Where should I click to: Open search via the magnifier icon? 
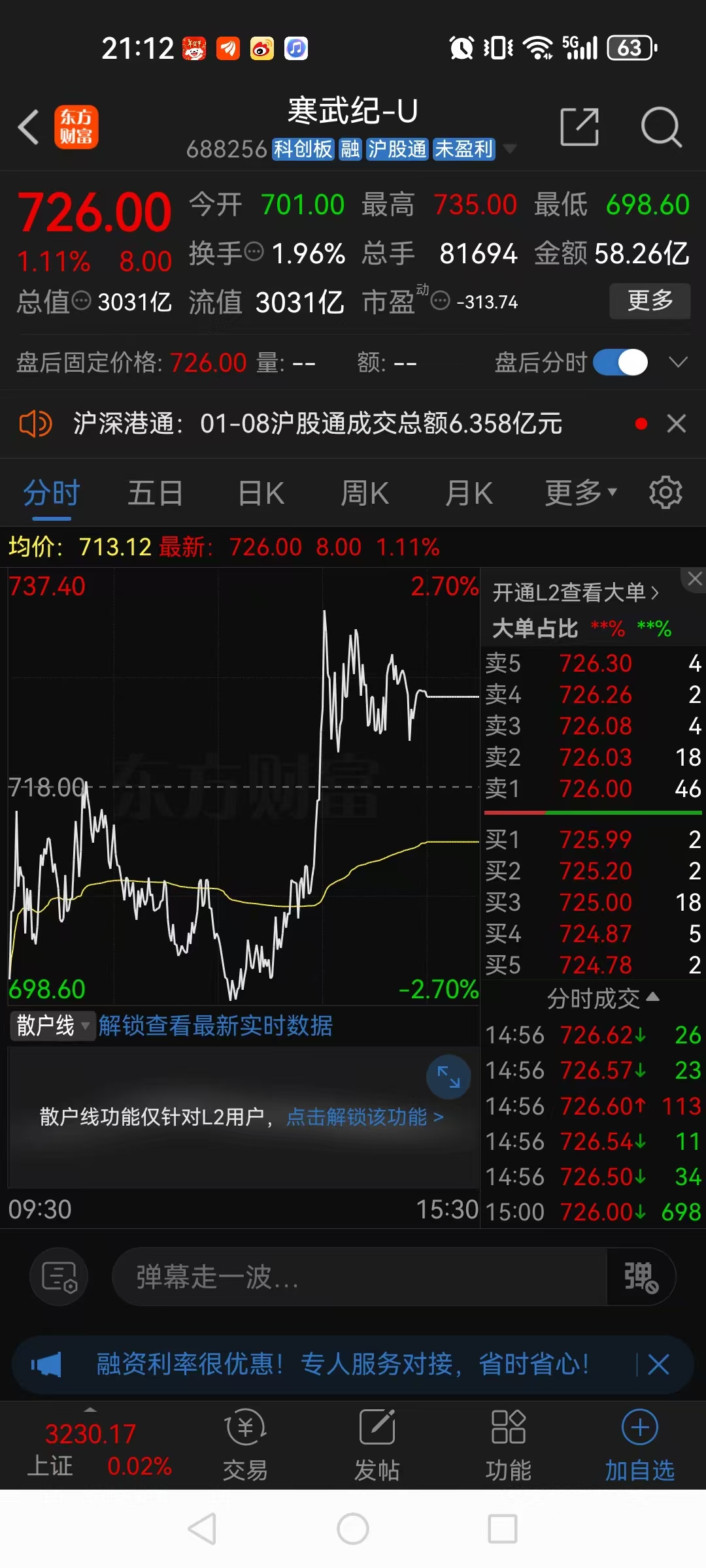662,127
